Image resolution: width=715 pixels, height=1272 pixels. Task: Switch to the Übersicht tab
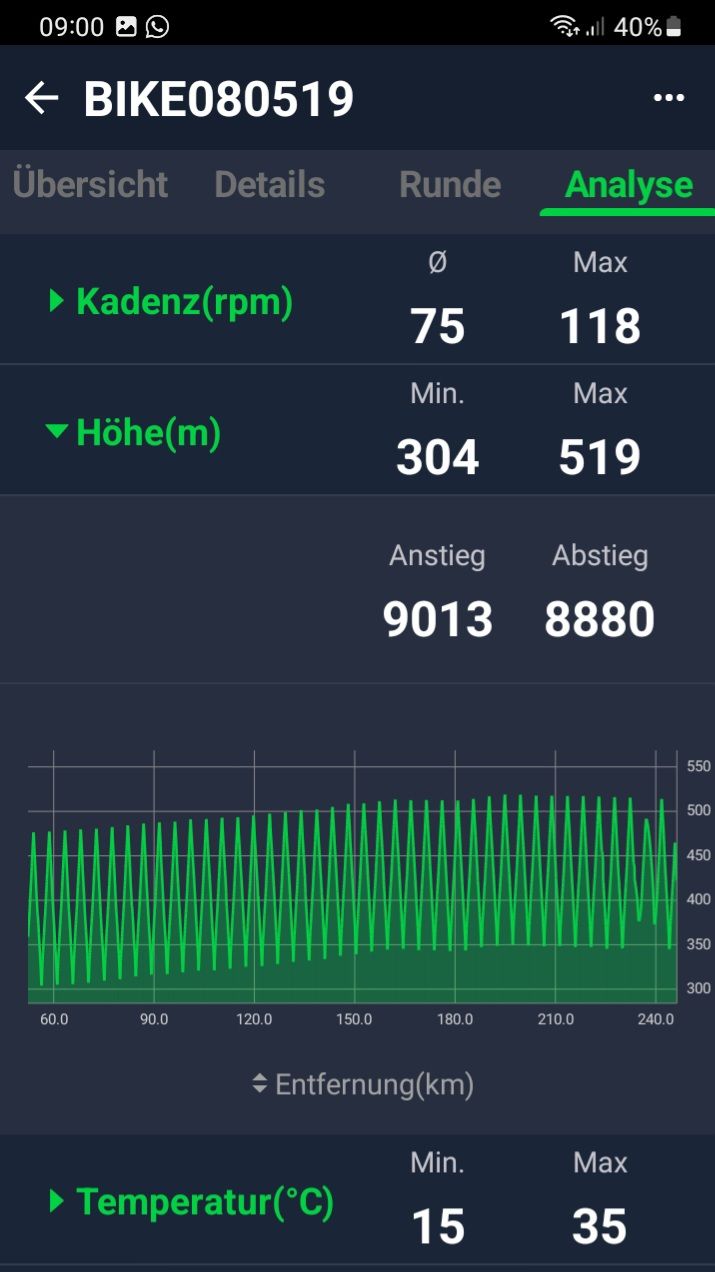click(90, 185)
